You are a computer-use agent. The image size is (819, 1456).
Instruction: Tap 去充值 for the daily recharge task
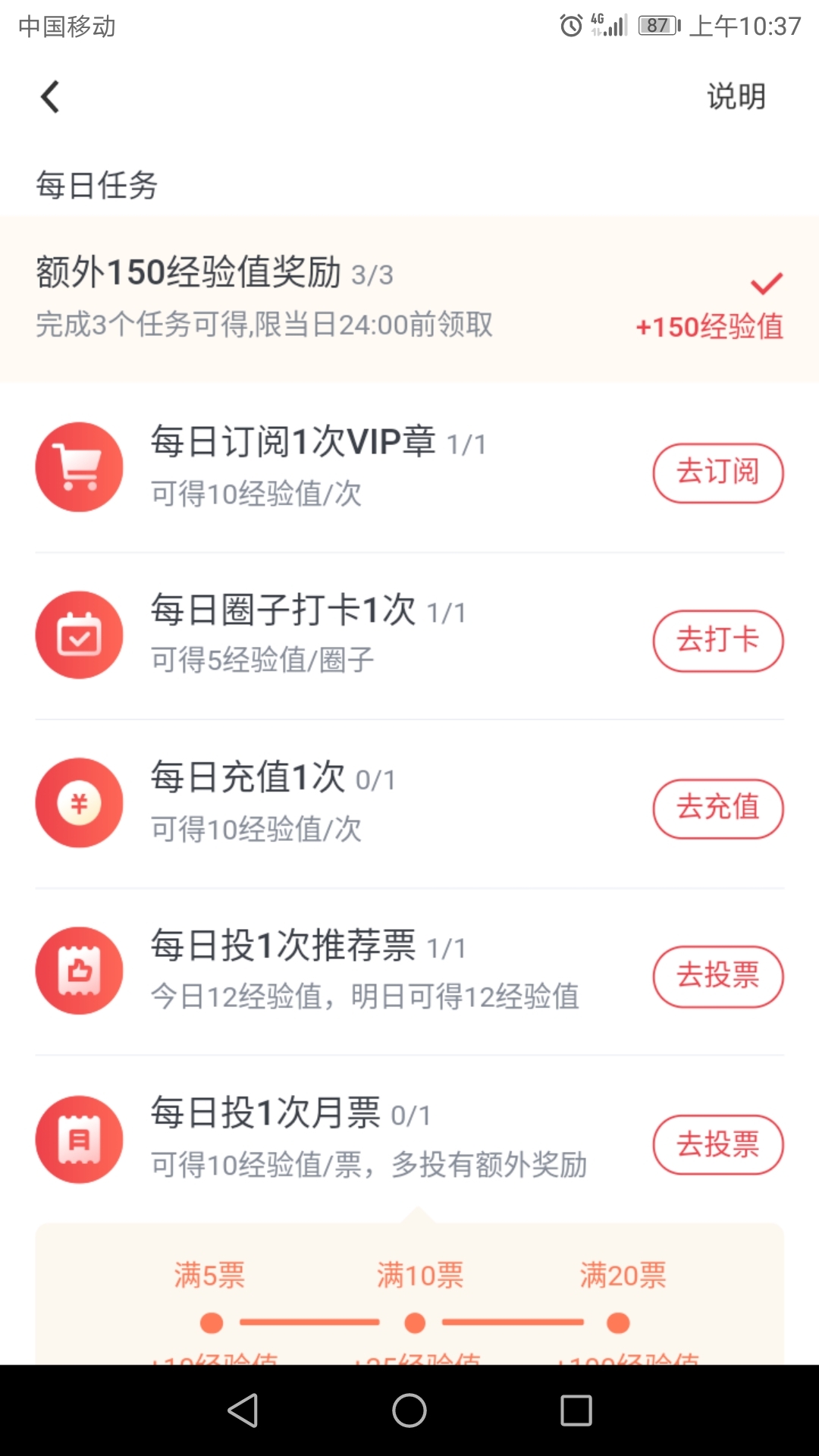(717, 808)
